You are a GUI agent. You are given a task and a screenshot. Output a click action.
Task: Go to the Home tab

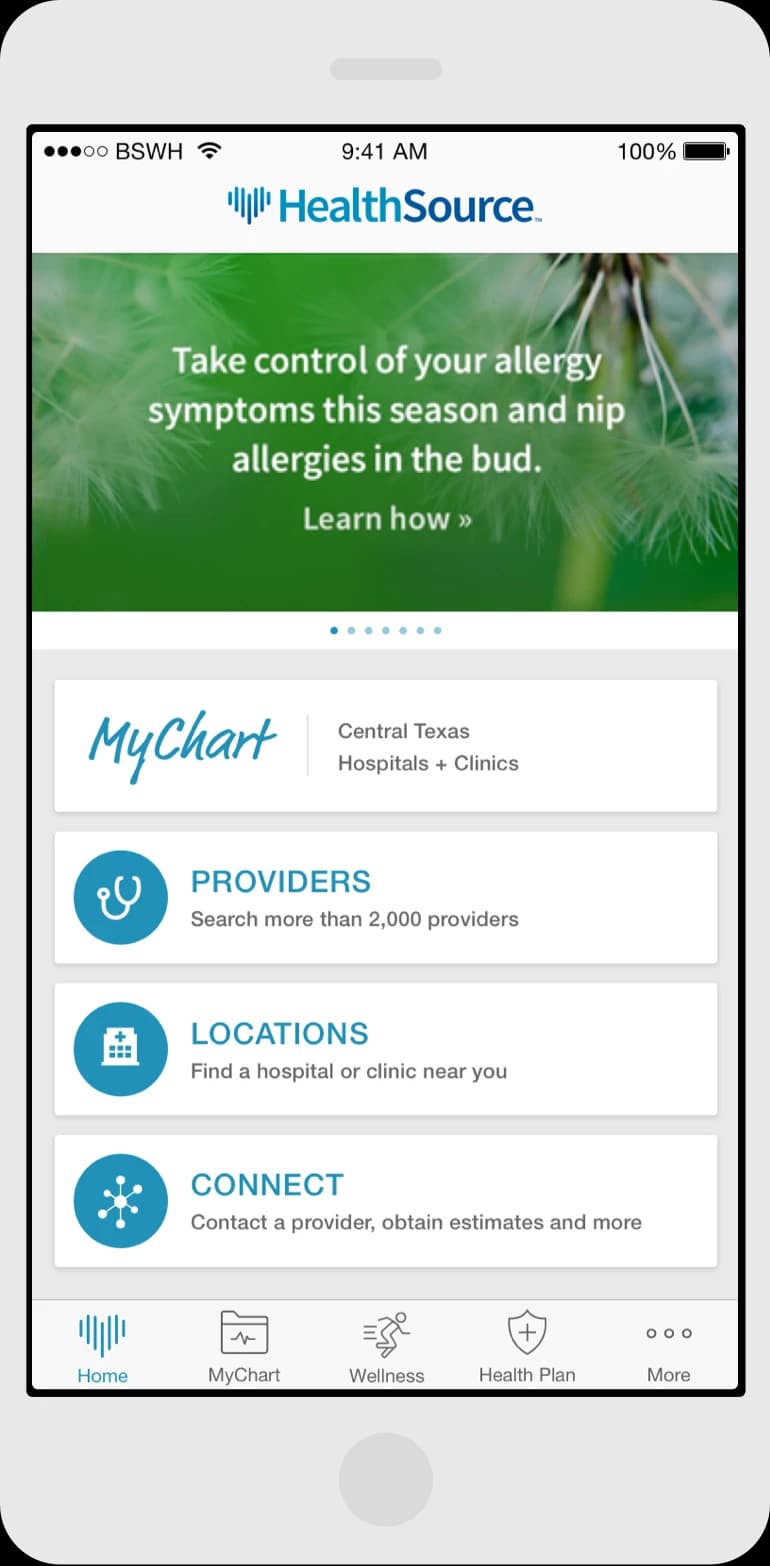point(102,1347)
